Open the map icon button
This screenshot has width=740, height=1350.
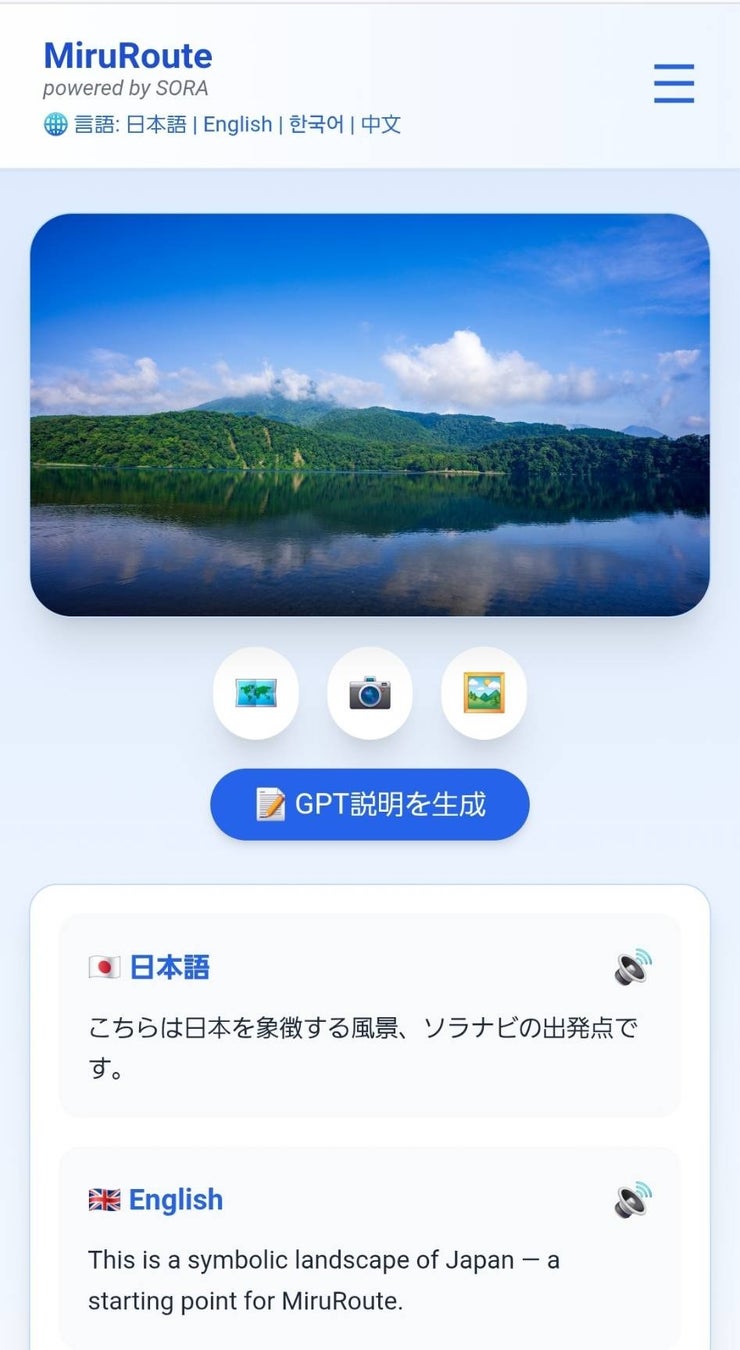[x=256, y=693]
